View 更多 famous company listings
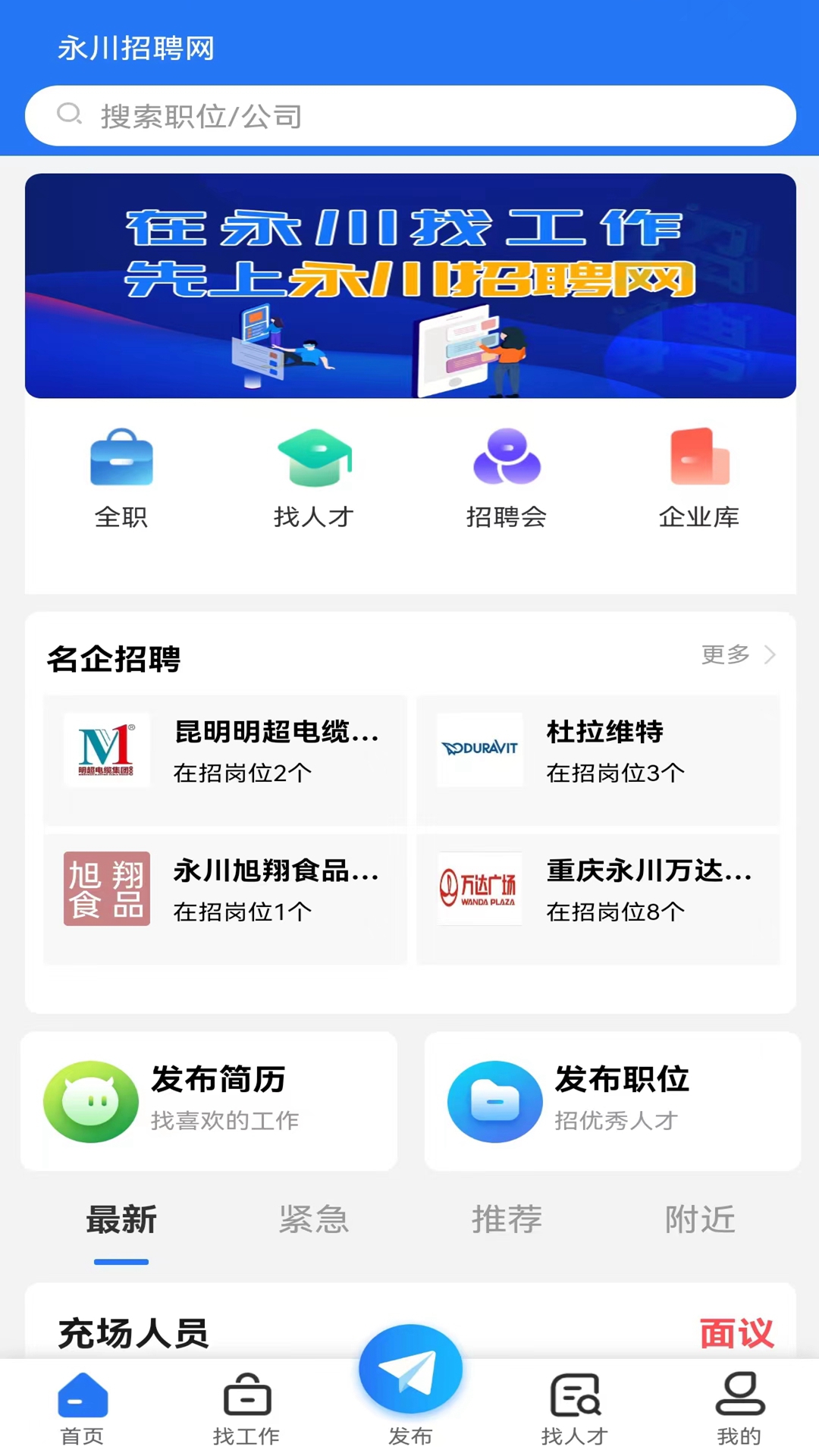Viewport: 819px width, 1456px height. coord(737,654)
